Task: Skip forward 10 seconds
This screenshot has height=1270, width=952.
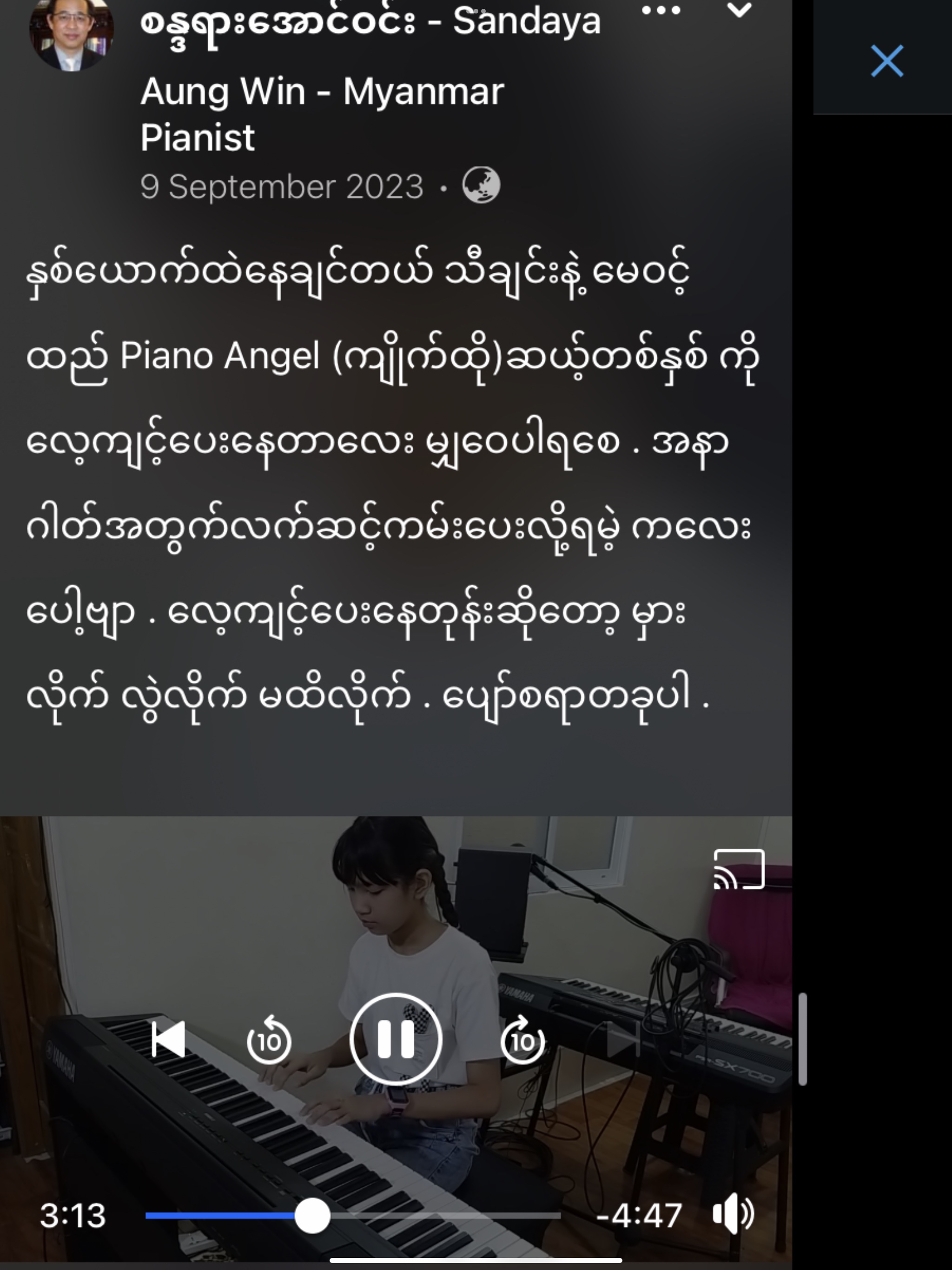Action: click(522, 1039)
